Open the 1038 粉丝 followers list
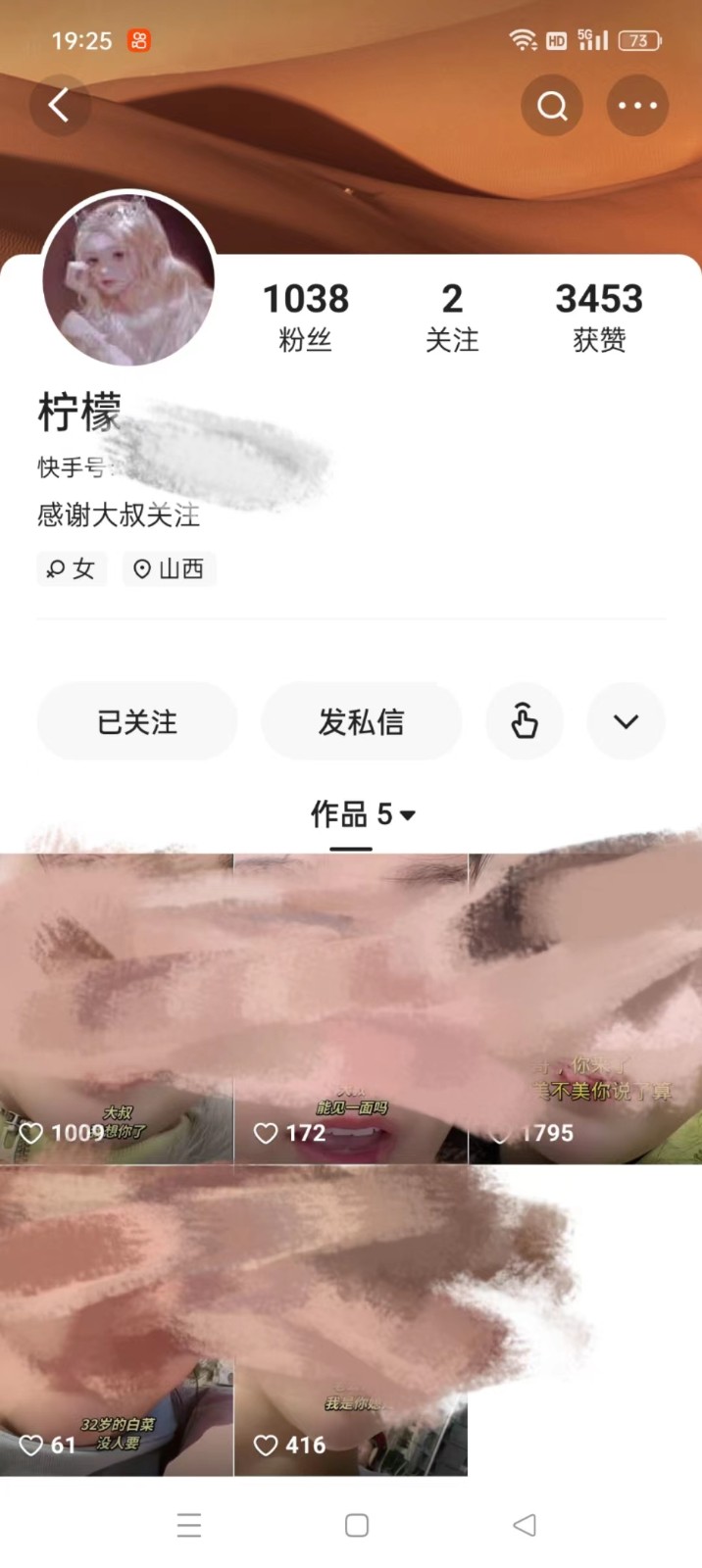702x1568 pixels. point(306,316)
